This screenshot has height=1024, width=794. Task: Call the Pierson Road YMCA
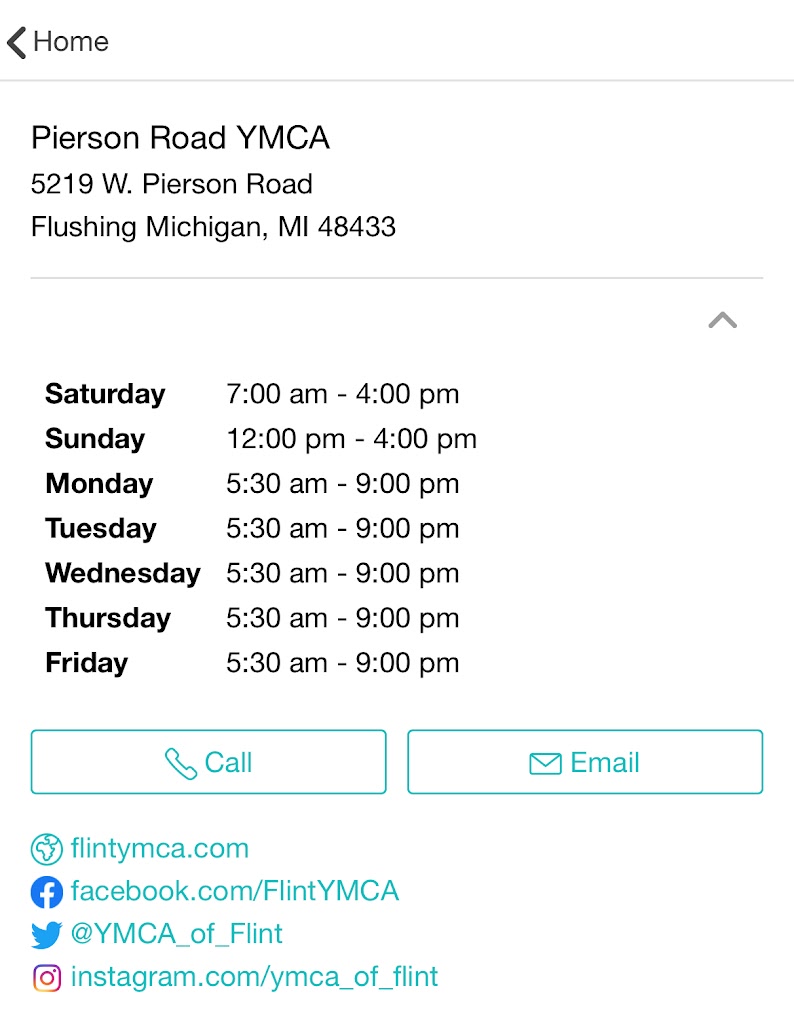coord(208,762)
